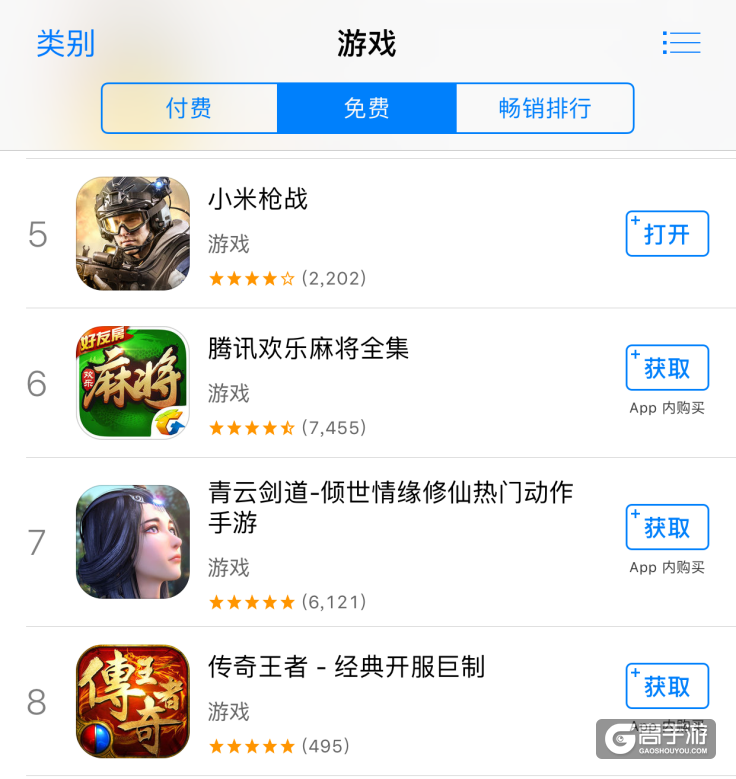Get 腾讯欢乐麻将全集 with 获取 button

667,368
